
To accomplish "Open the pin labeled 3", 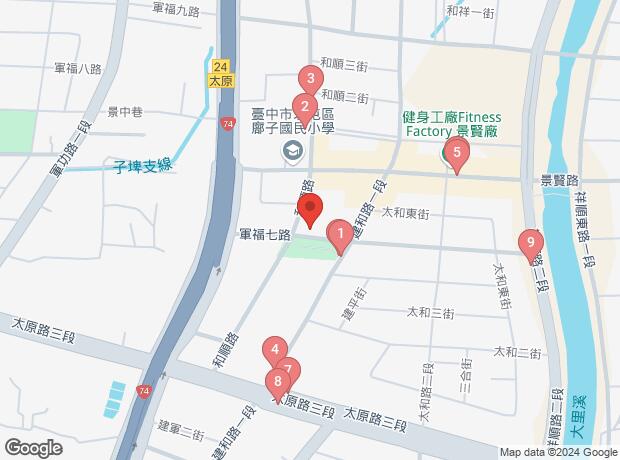I will point(311,80).
